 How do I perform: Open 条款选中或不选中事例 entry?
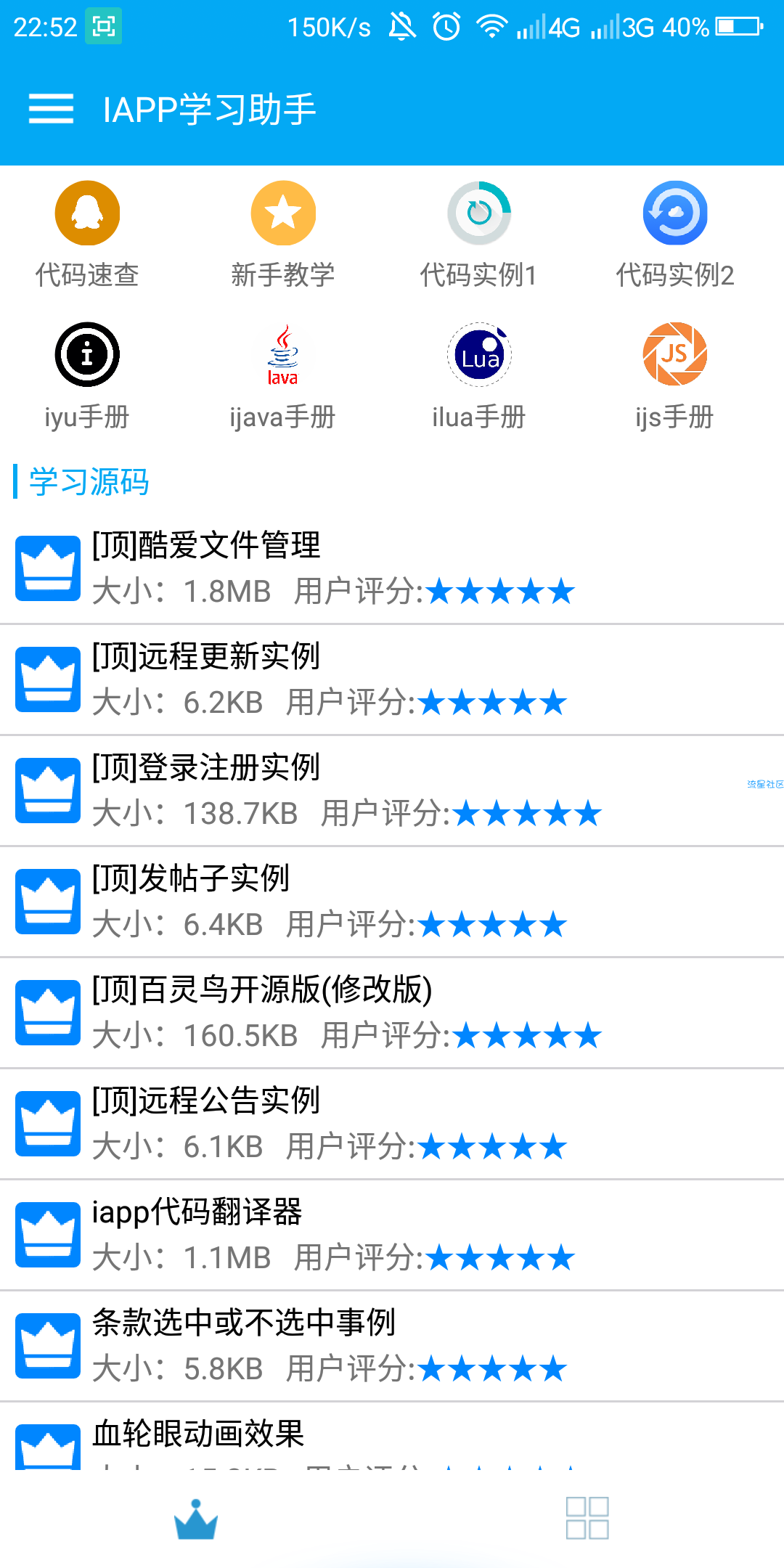tap(392, 1346)
